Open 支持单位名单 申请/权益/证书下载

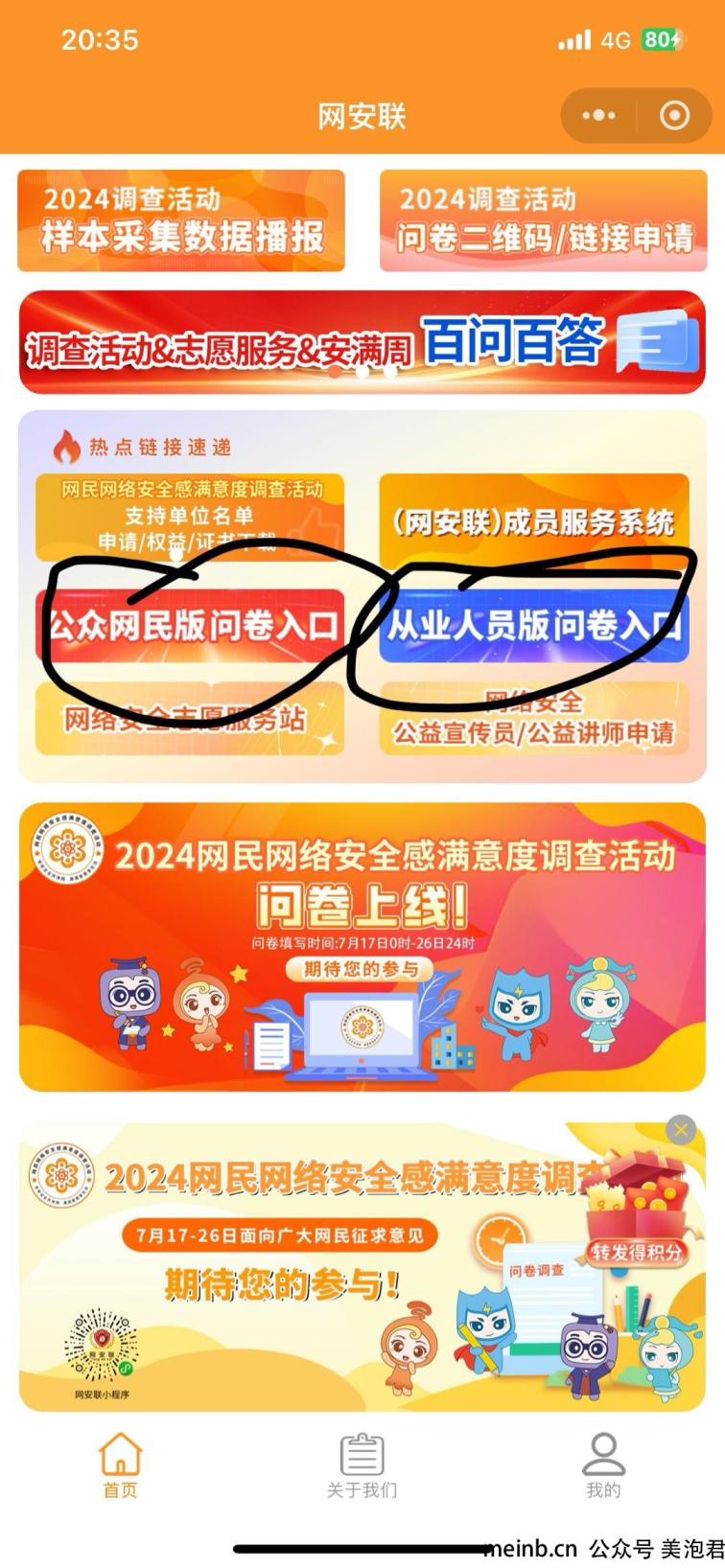[x=189, y=518]
